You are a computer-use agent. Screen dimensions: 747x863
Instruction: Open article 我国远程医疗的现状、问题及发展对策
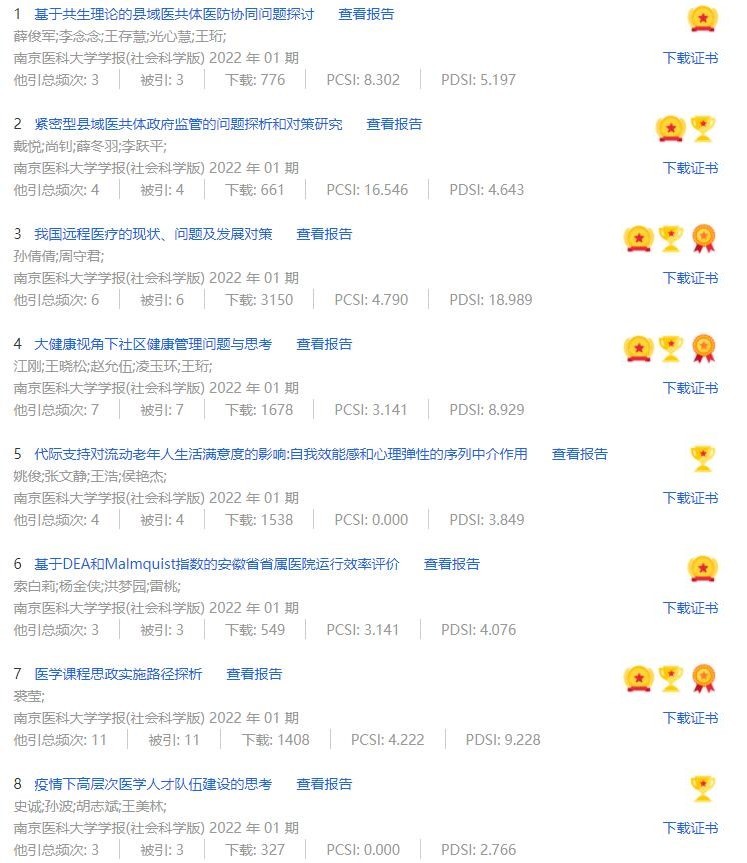coord(153,234)
